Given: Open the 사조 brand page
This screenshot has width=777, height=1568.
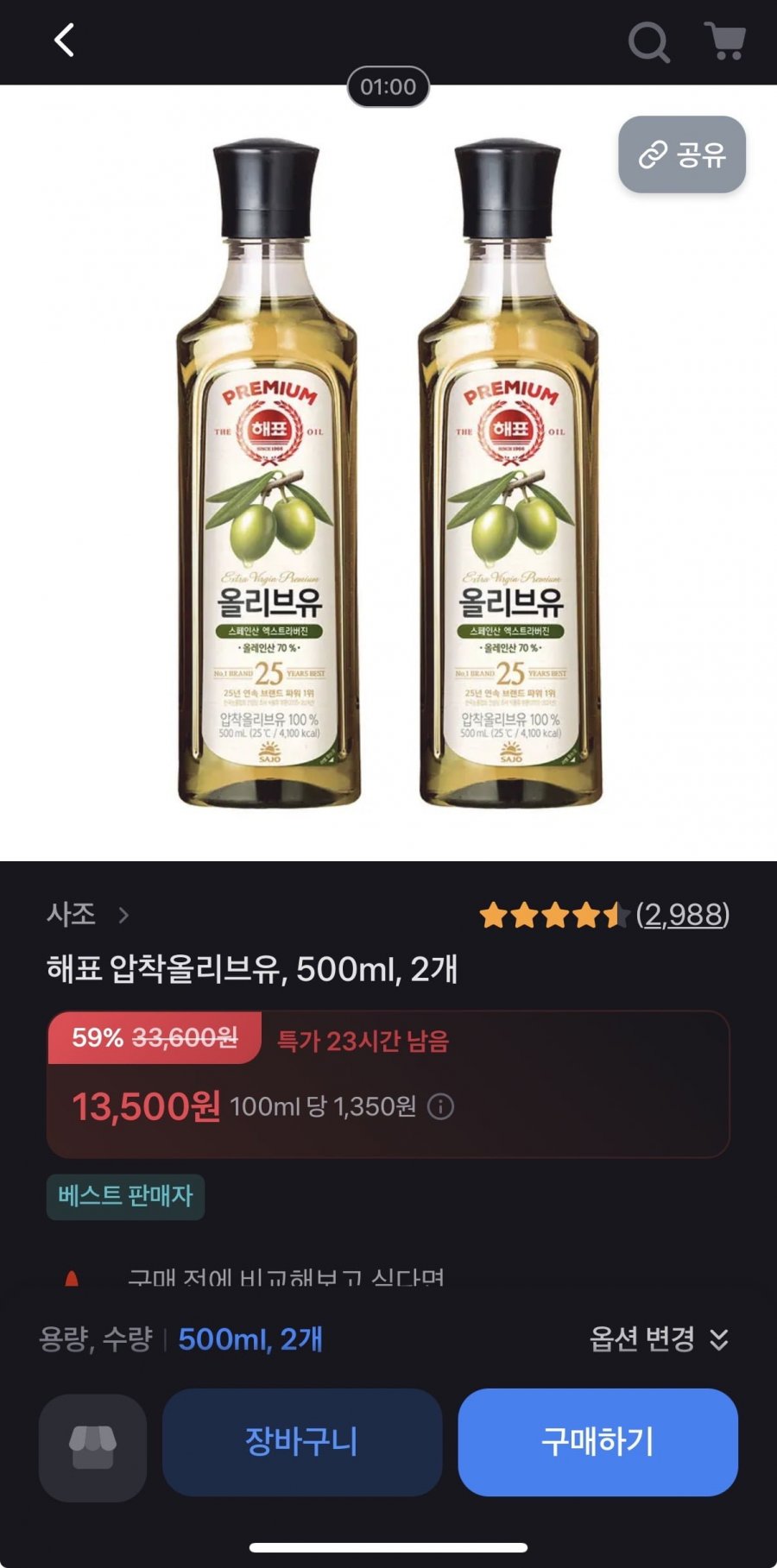Looking at the screenshot, I should coord(86,915).
